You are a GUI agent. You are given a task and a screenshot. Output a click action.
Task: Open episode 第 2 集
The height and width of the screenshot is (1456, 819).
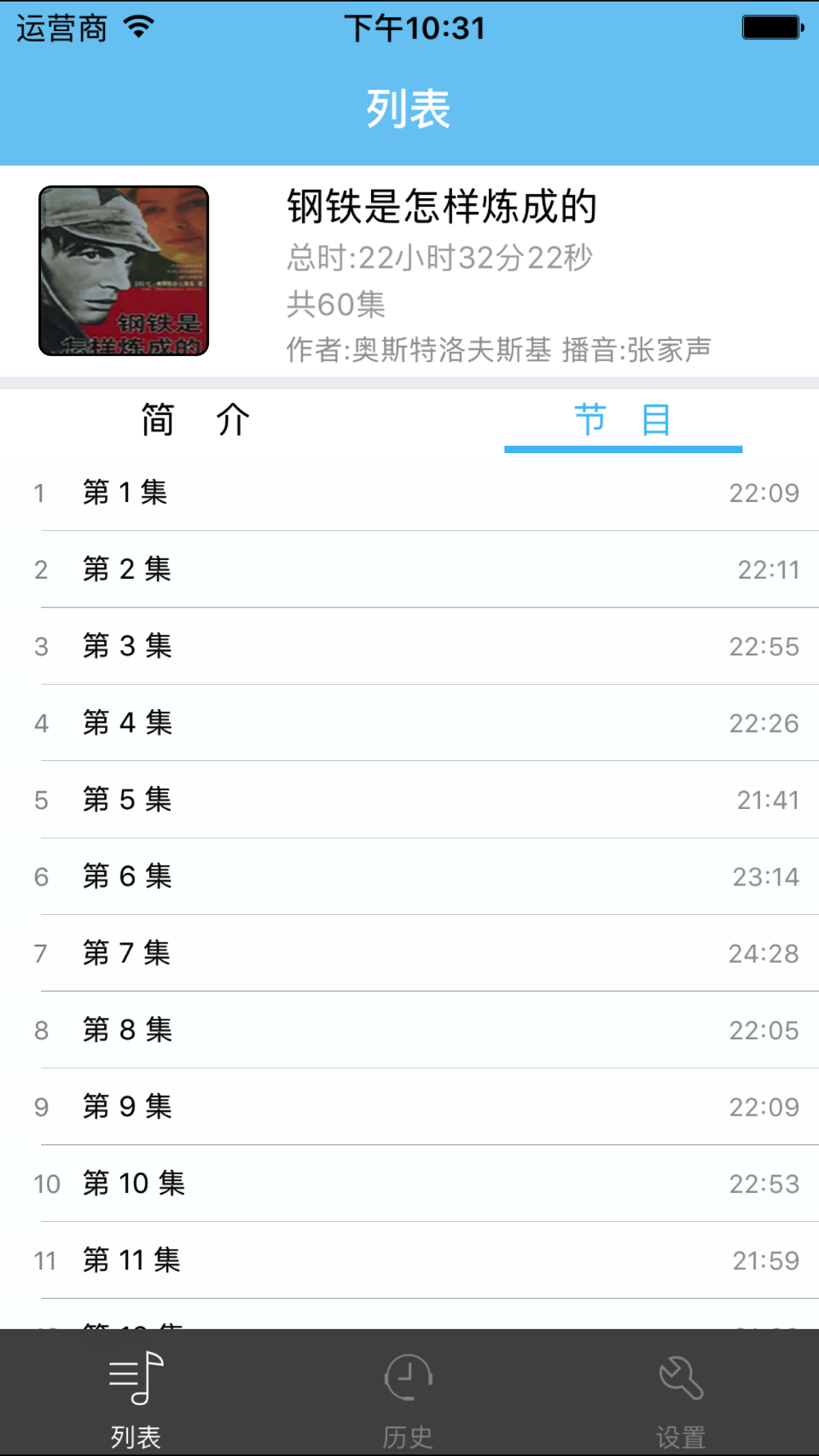click(x=409, y=569)
